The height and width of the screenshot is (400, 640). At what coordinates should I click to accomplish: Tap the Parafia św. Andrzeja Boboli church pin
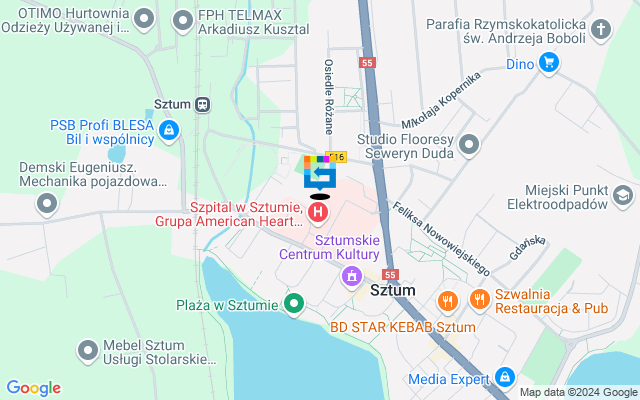click(599, 30)
